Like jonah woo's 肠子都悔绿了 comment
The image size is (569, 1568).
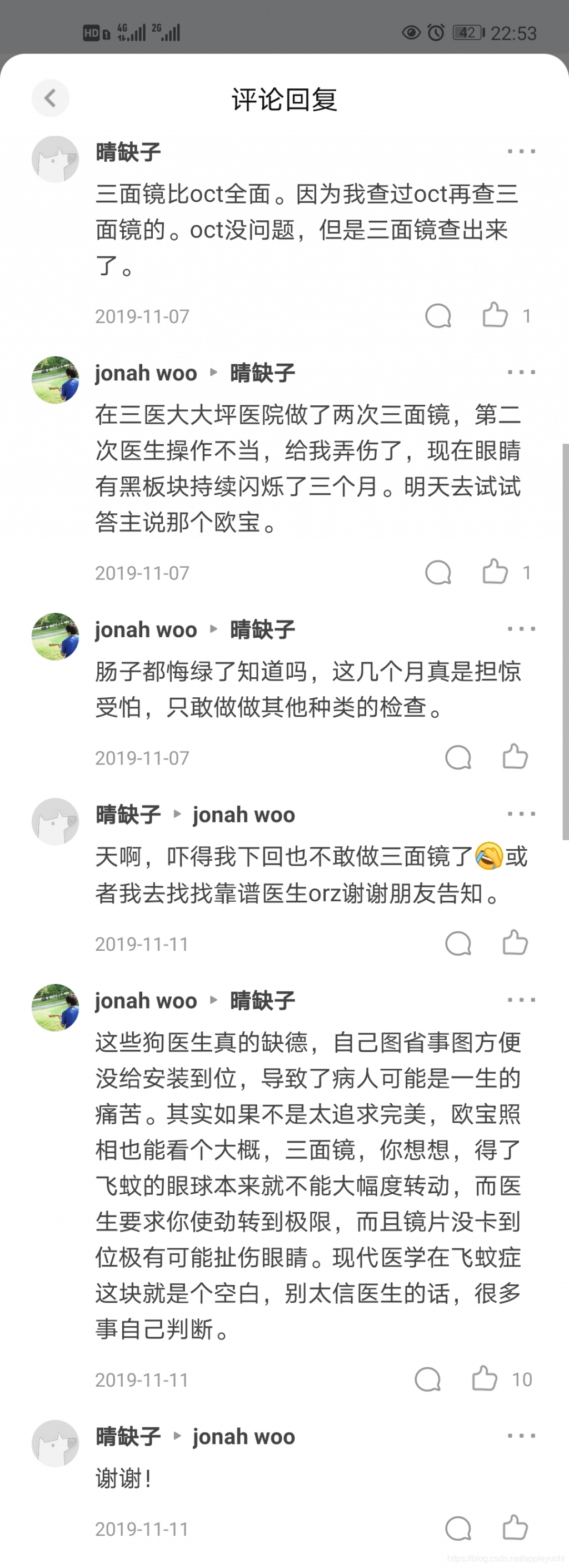(x=515, y=757)
